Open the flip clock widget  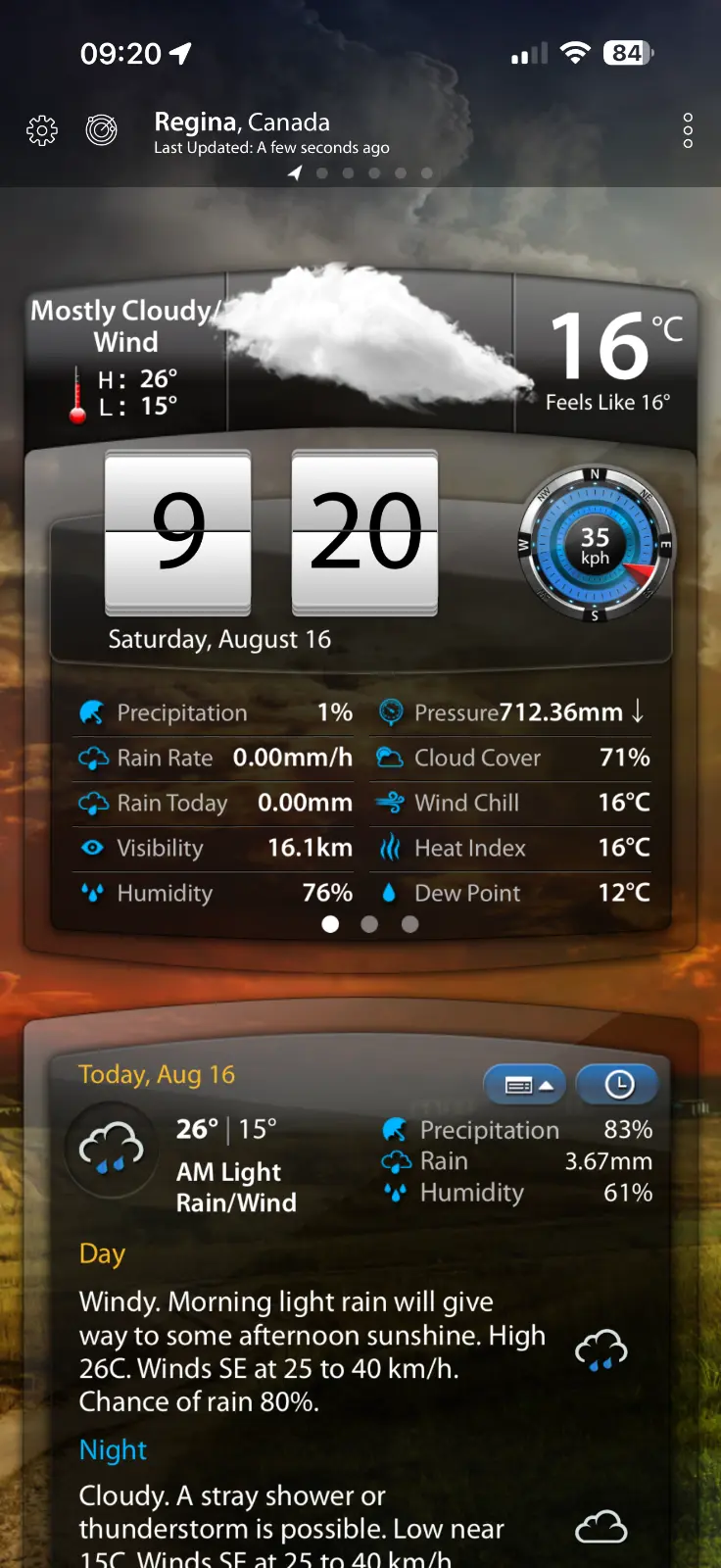[271, 534]
